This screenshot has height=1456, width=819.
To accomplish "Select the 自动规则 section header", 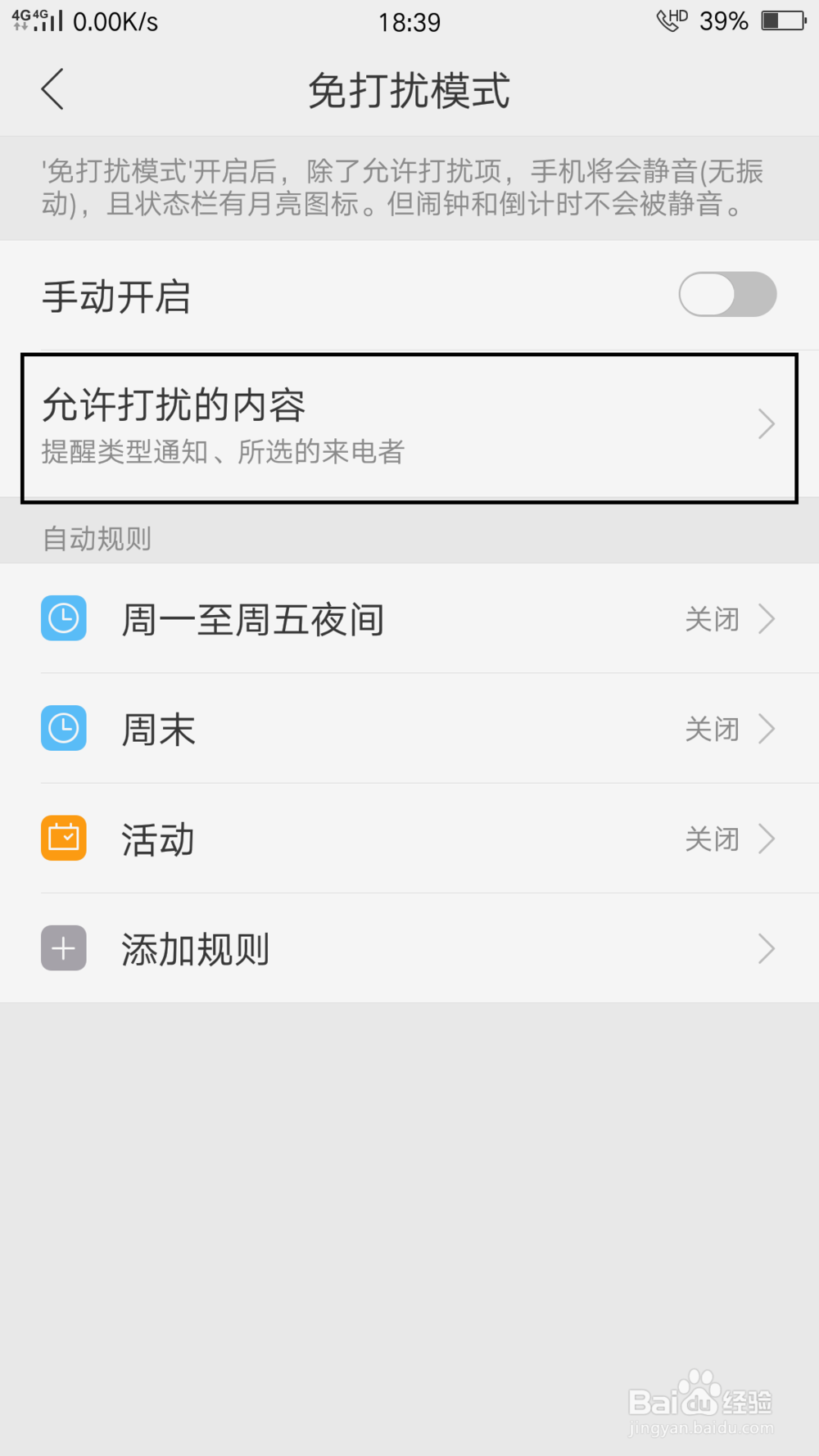I will point(96,538).
